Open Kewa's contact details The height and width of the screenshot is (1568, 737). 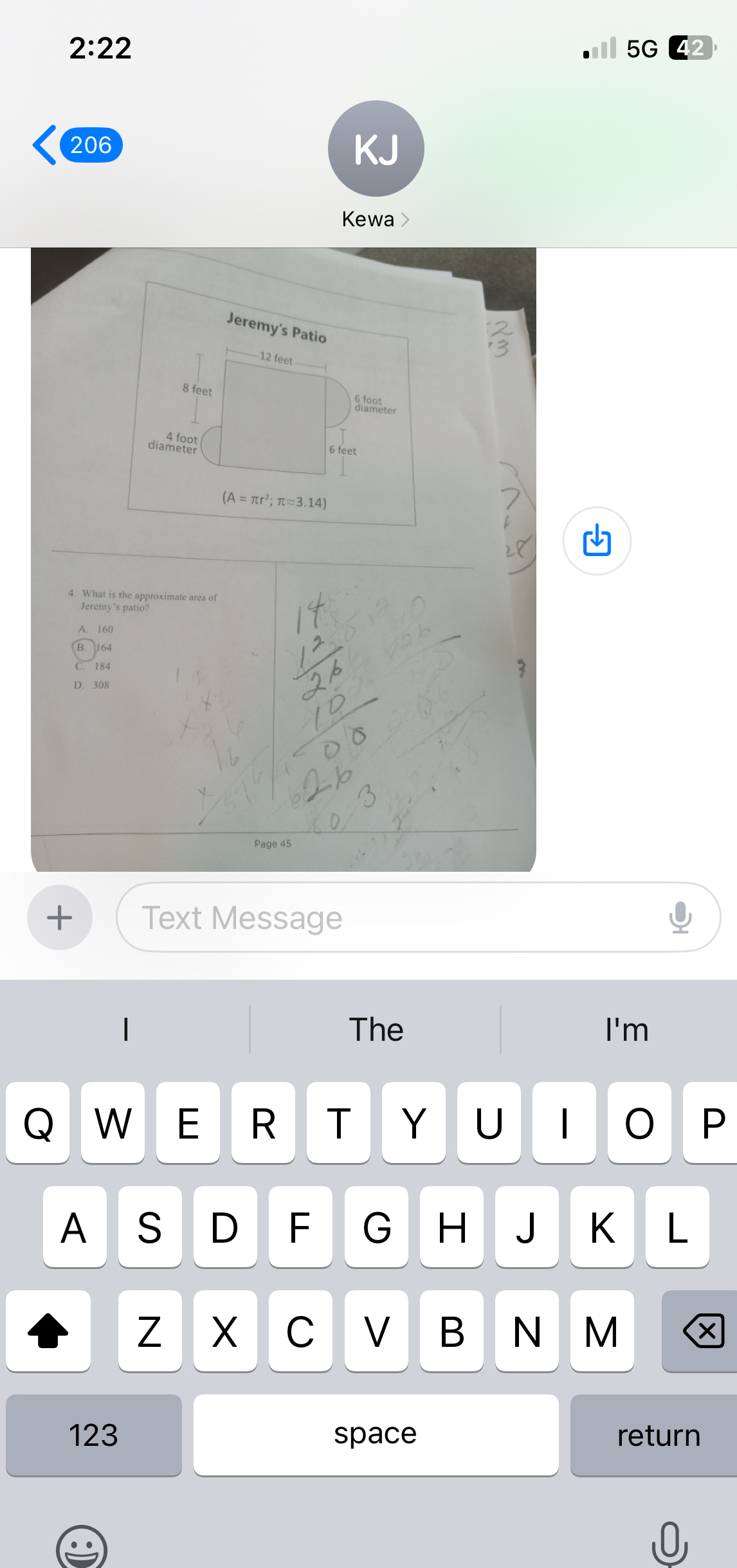pos(376,219)
